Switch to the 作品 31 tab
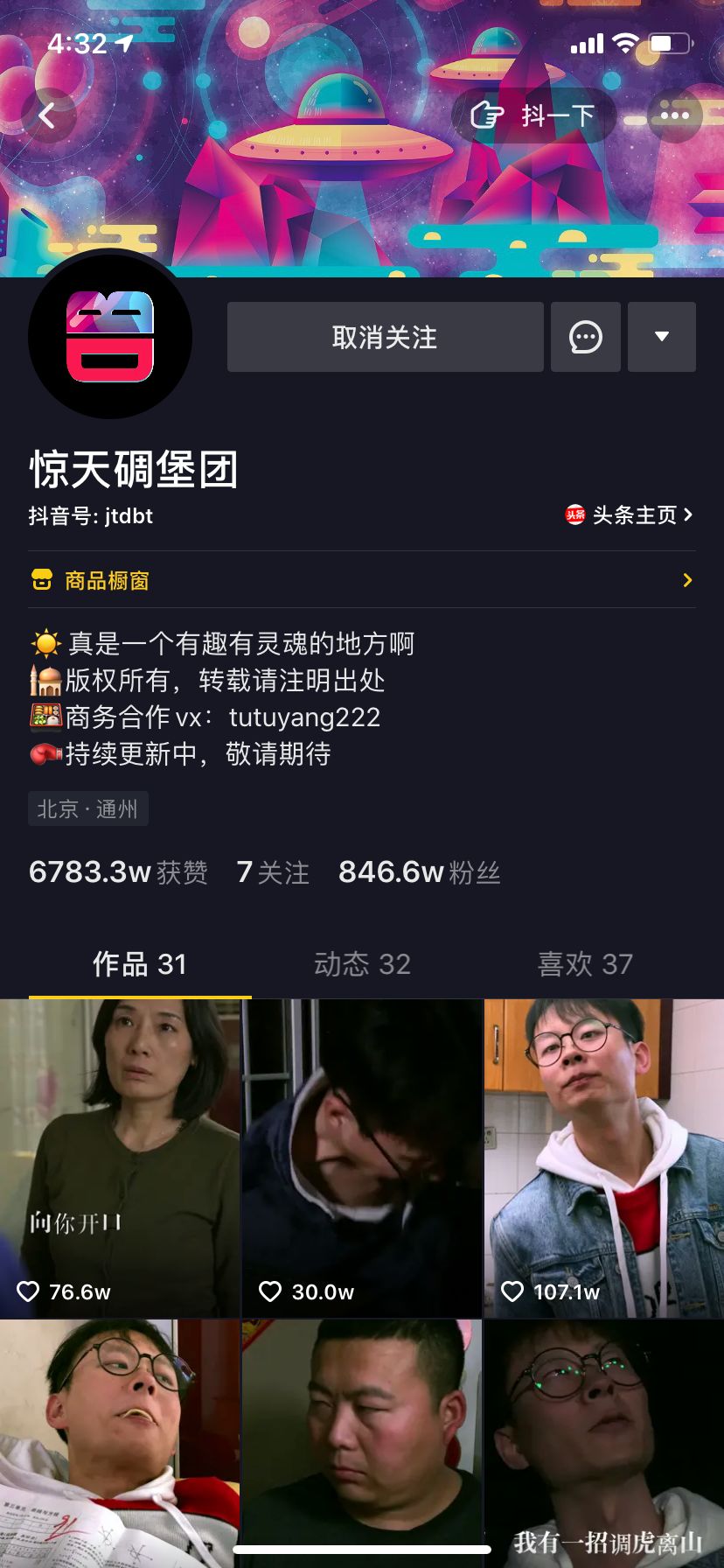Viewport: 724px width, 1568px height. [x=140, y=964]
